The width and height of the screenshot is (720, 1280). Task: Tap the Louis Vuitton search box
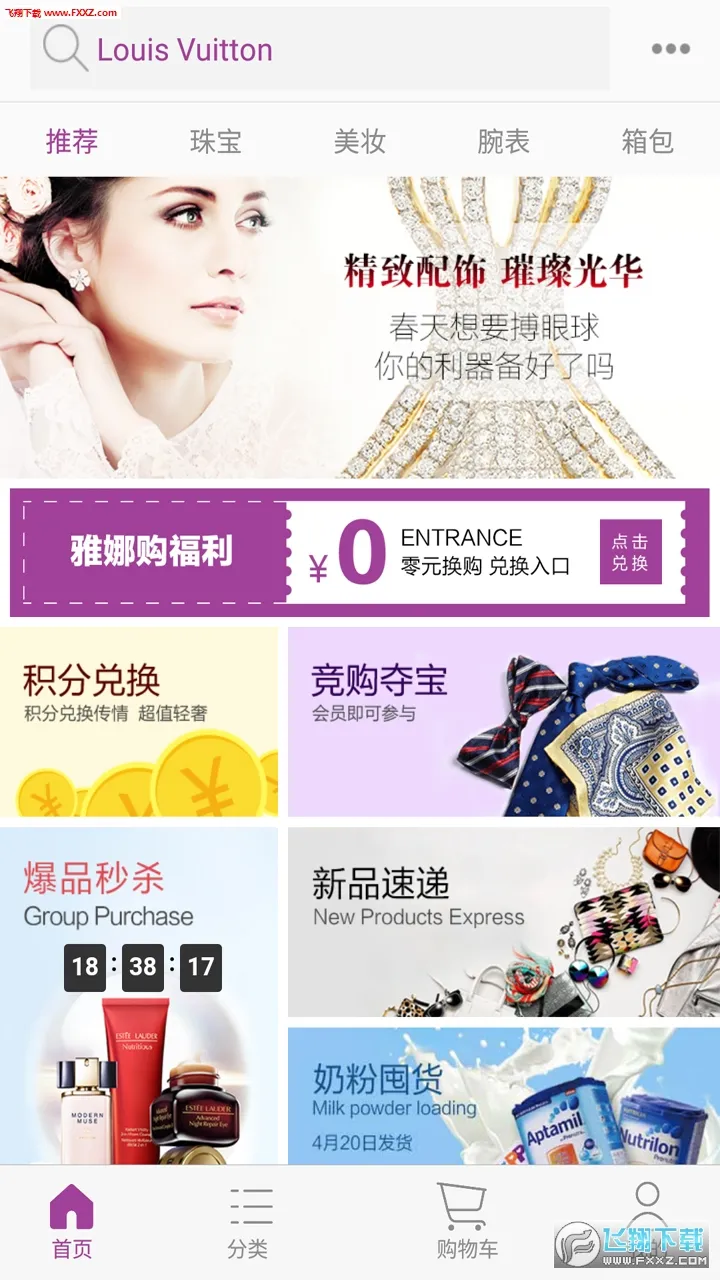pos(320,49)
